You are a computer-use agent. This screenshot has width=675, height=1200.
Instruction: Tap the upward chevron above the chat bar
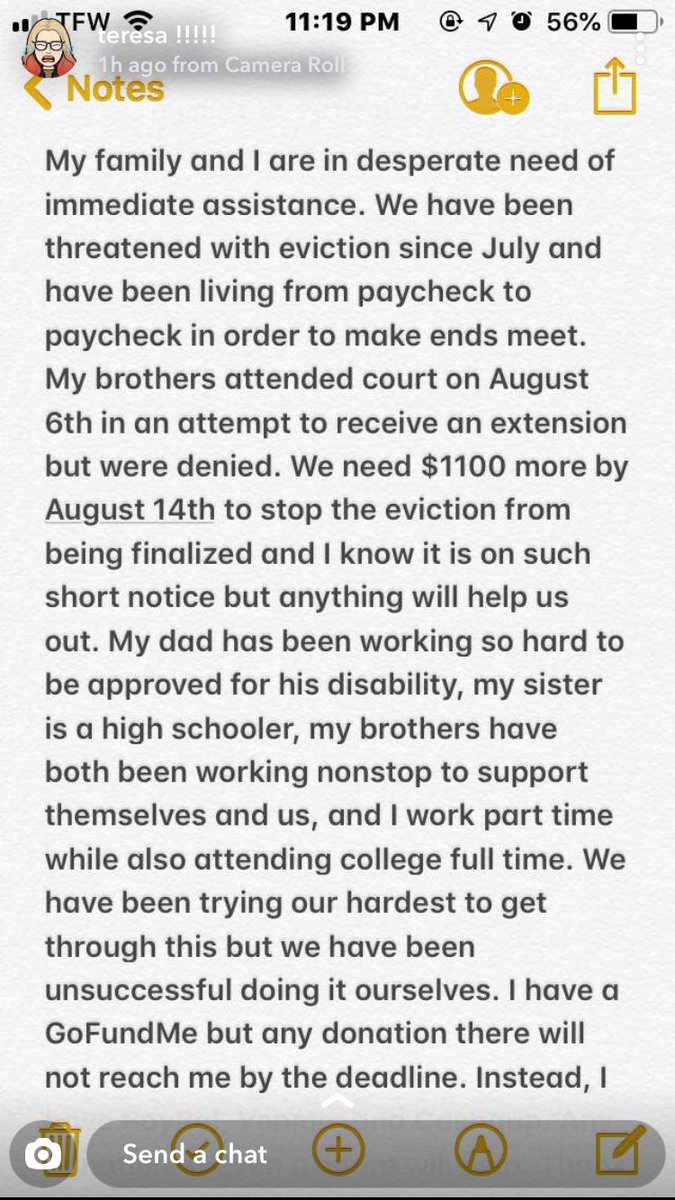click(337, 1101)
